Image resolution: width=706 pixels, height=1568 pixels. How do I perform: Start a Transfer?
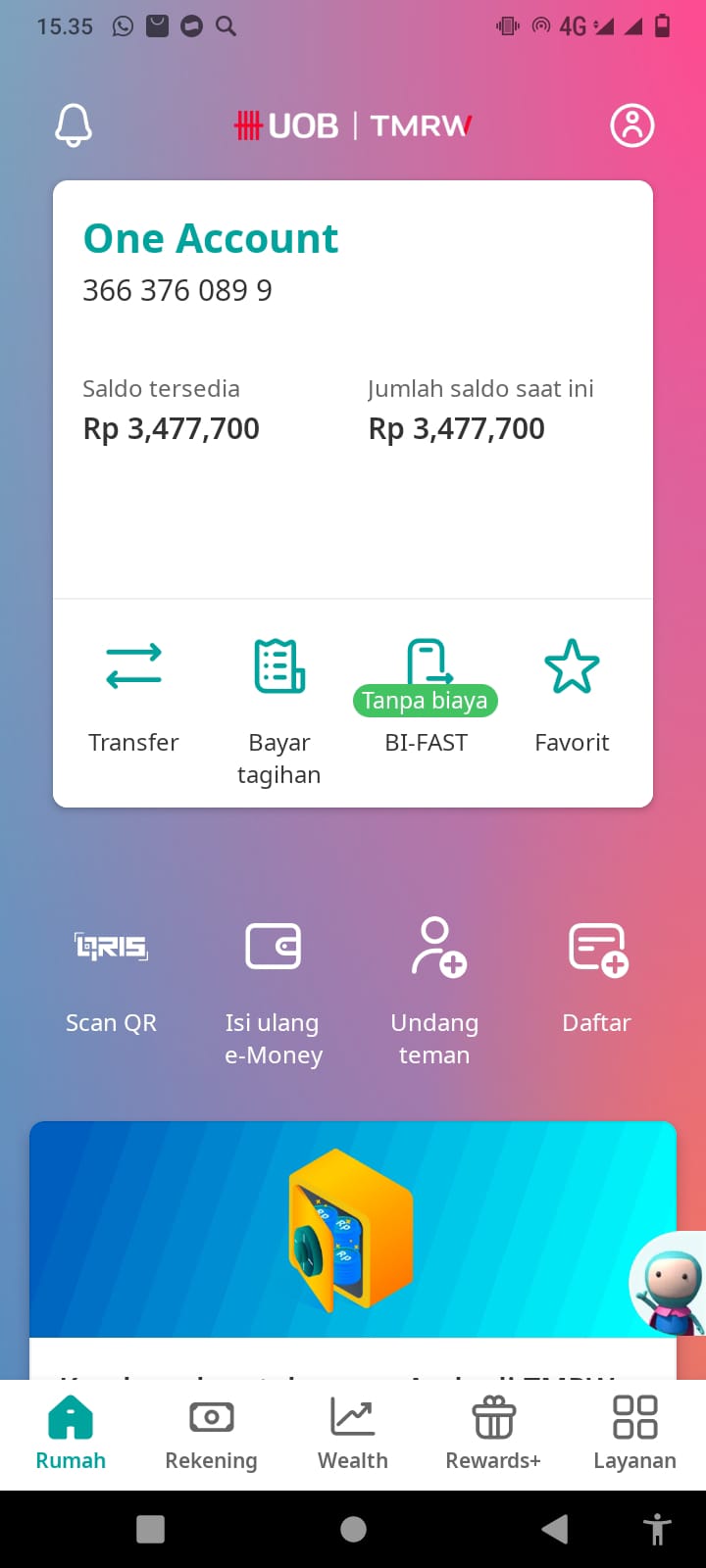(133, 698)
